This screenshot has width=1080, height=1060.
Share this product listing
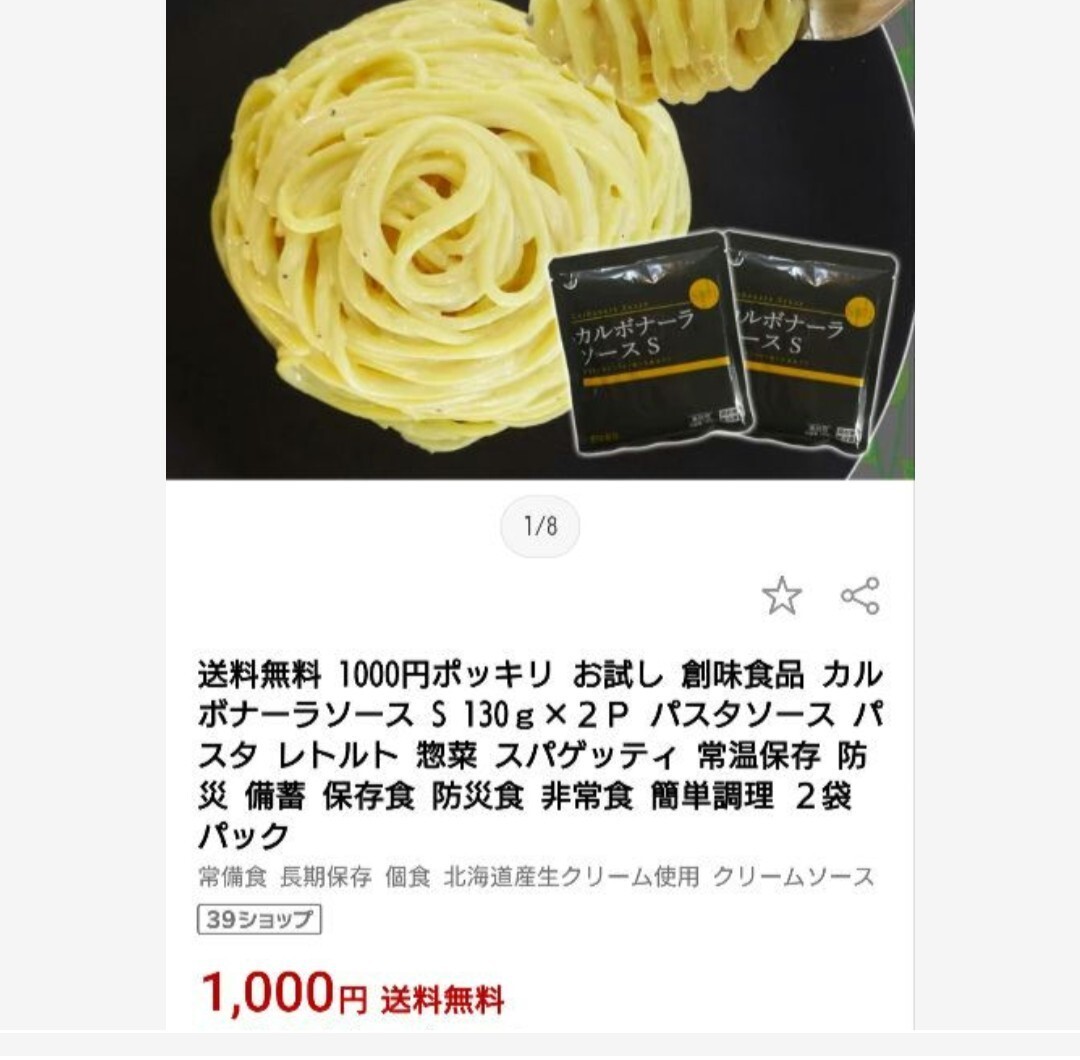(860, 596)
